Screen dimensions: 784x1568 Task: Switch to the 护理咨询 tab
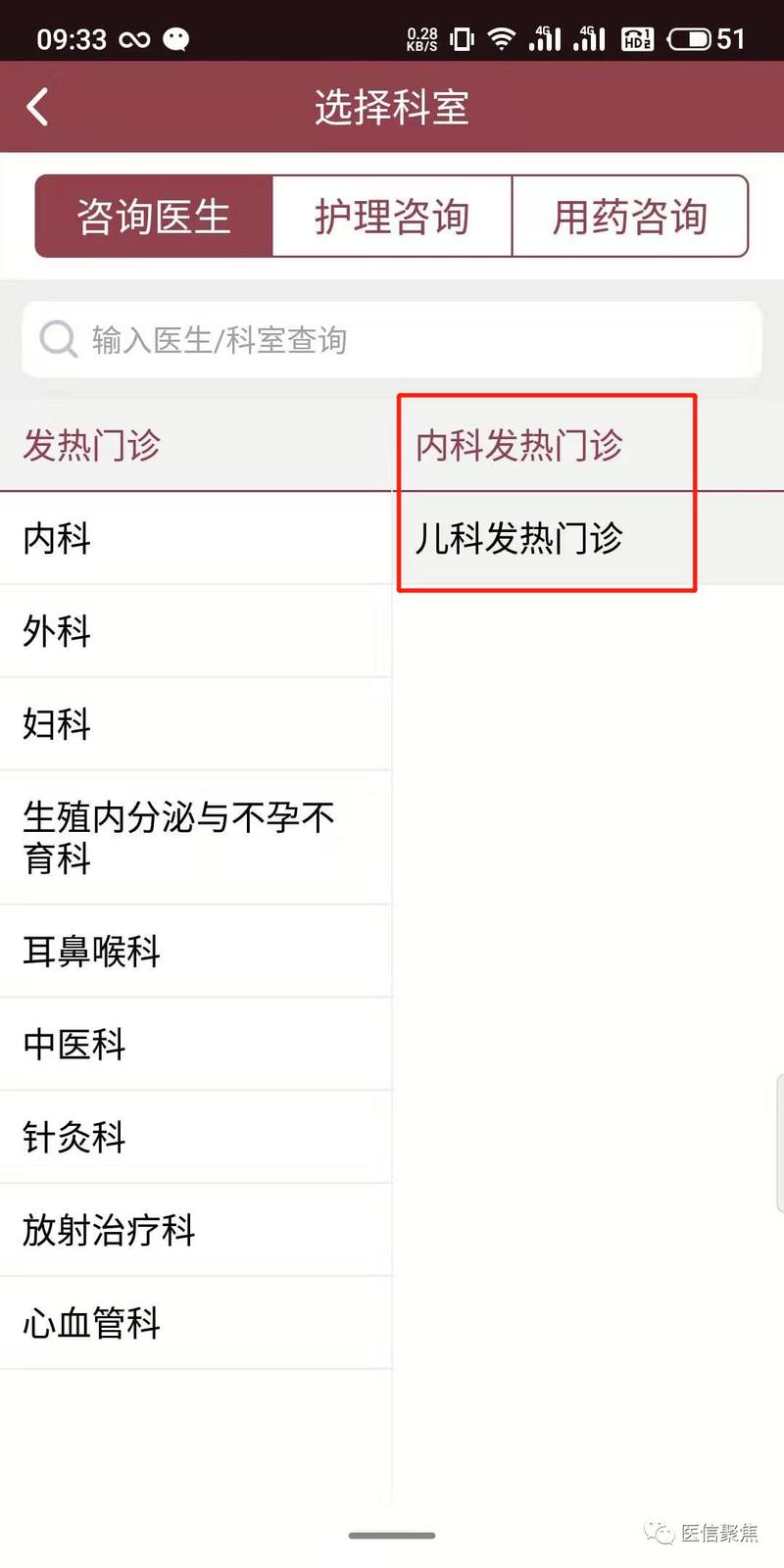click(392, 217)
